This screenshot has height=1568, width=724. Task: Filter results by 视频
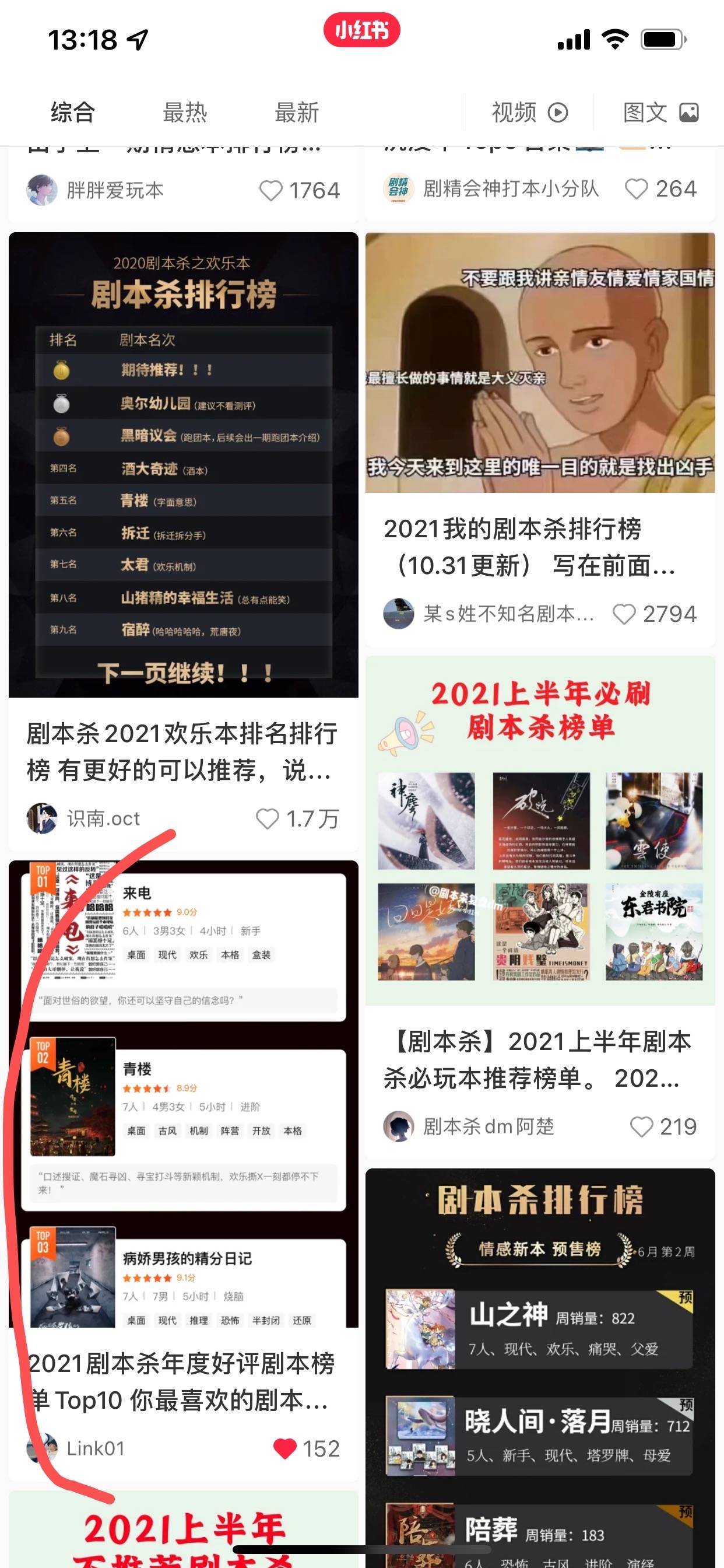(x=529, y=113)
